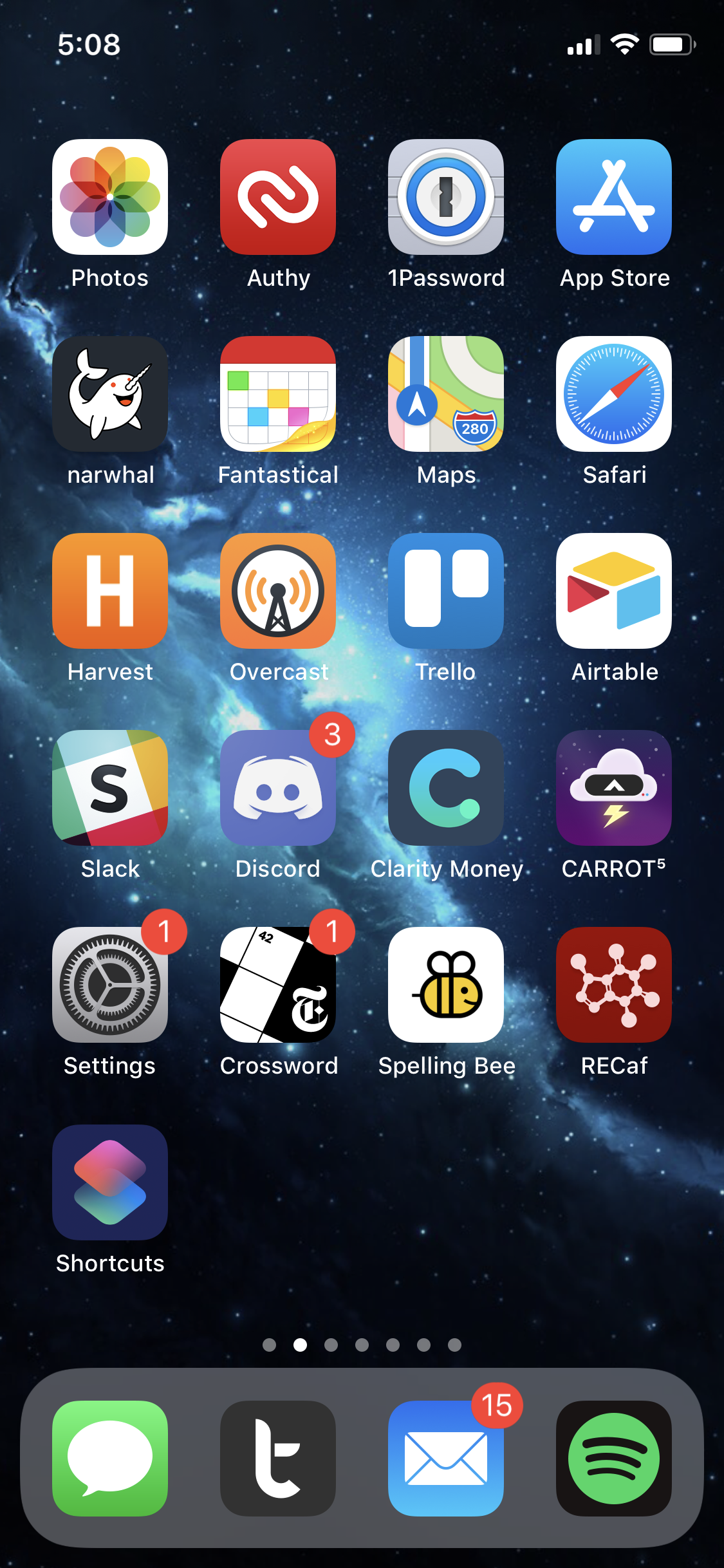724x1568 pixels.
Task: Open the Photos app
Action: [110, 197]
